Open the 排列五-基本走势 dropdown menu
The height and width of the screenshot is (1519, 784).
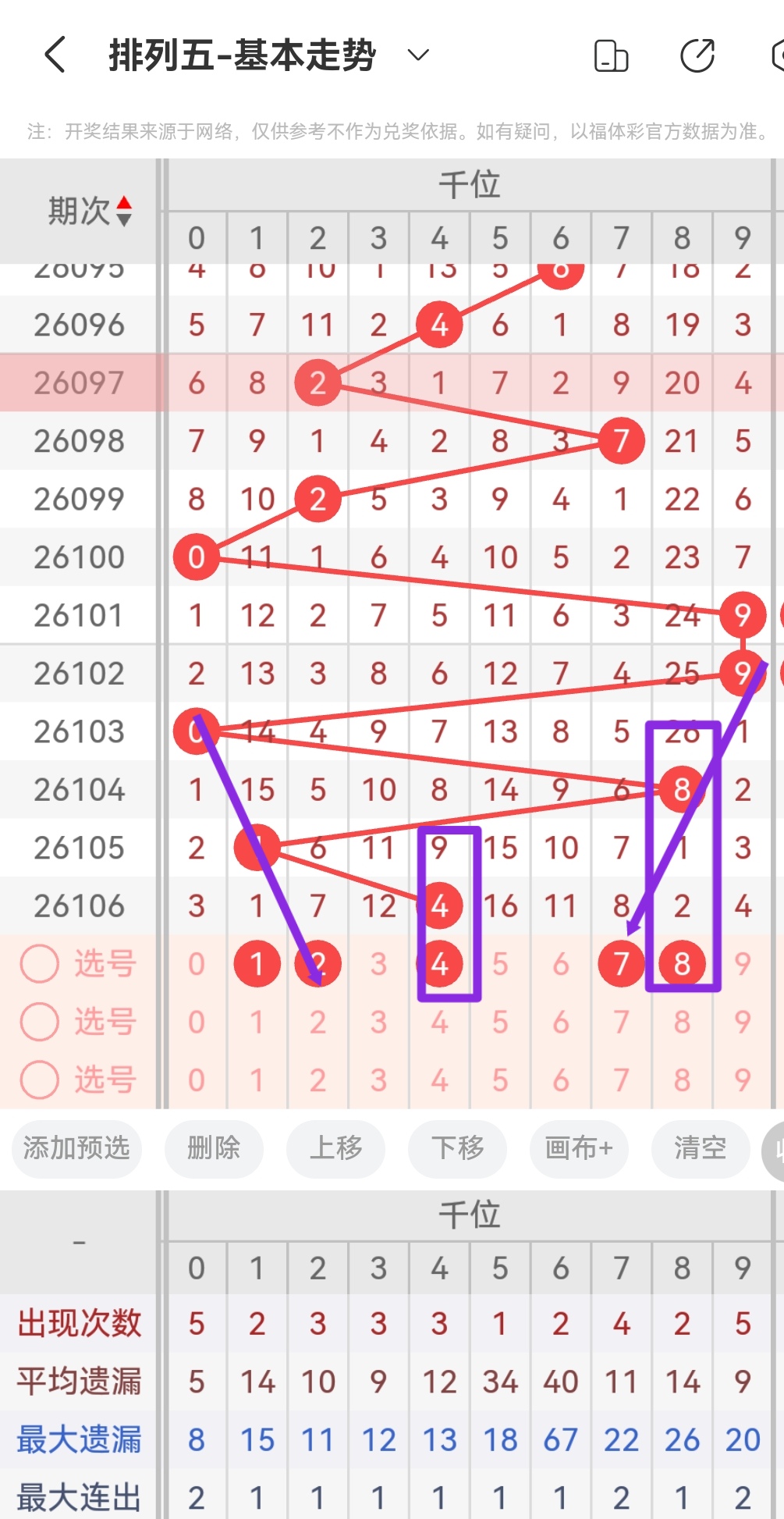pyautogui.click(x=417, y=55)
